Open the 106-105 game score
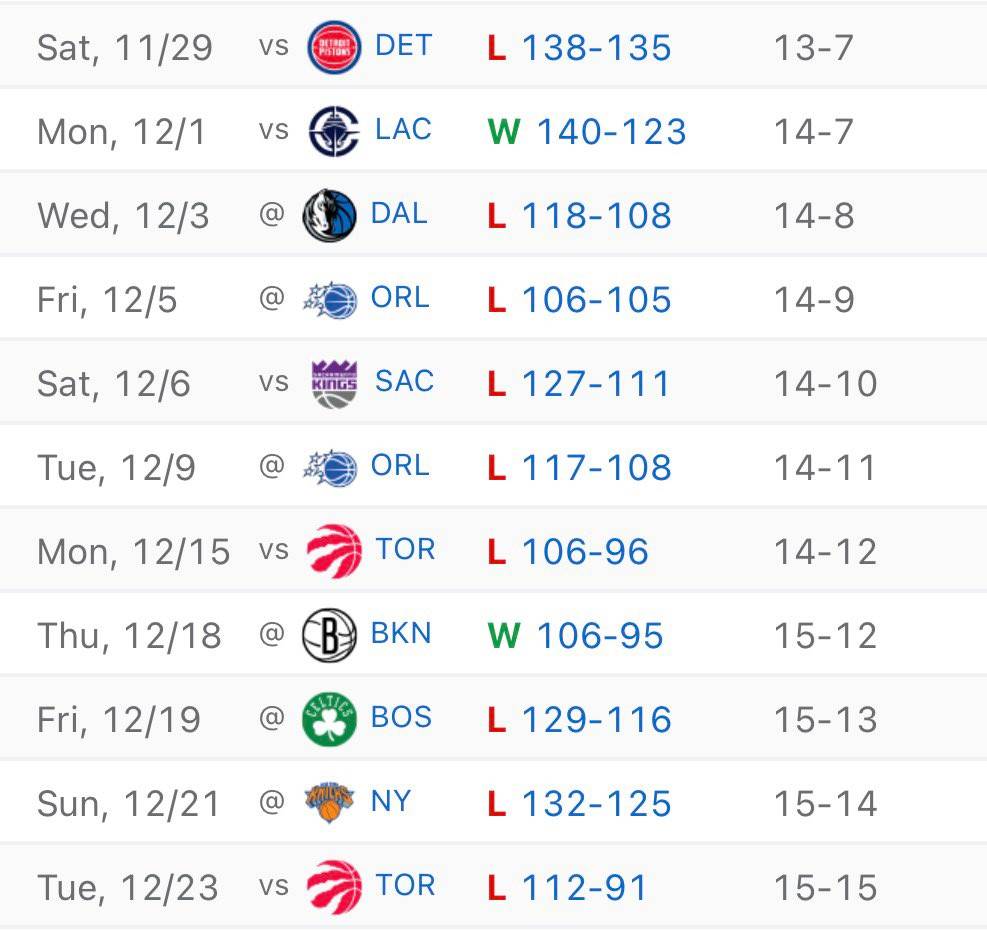Screen dimensions: 987x931 [x=596, y=300]
